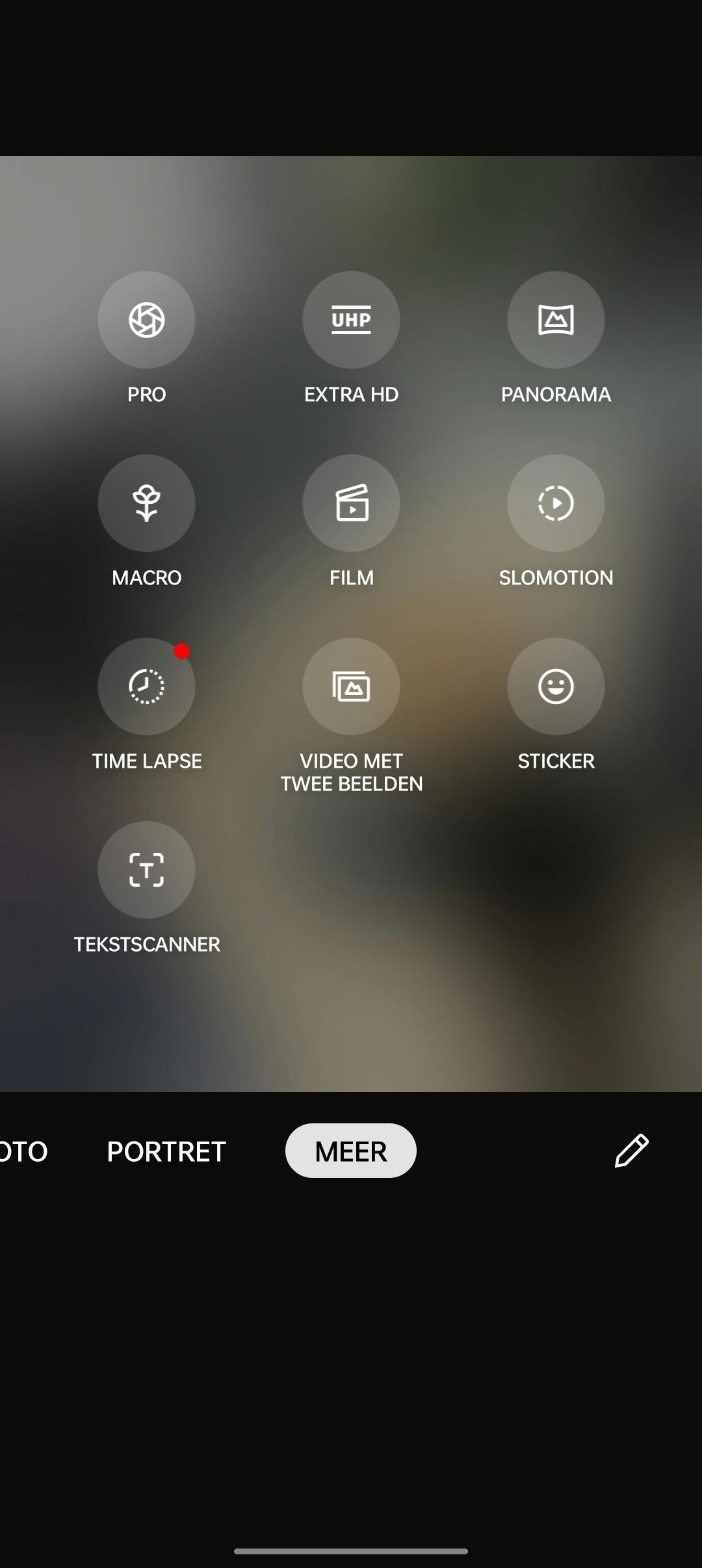
Task: Launch the STICKER mode
Action: pyautogui.click(x=556, y=686)
